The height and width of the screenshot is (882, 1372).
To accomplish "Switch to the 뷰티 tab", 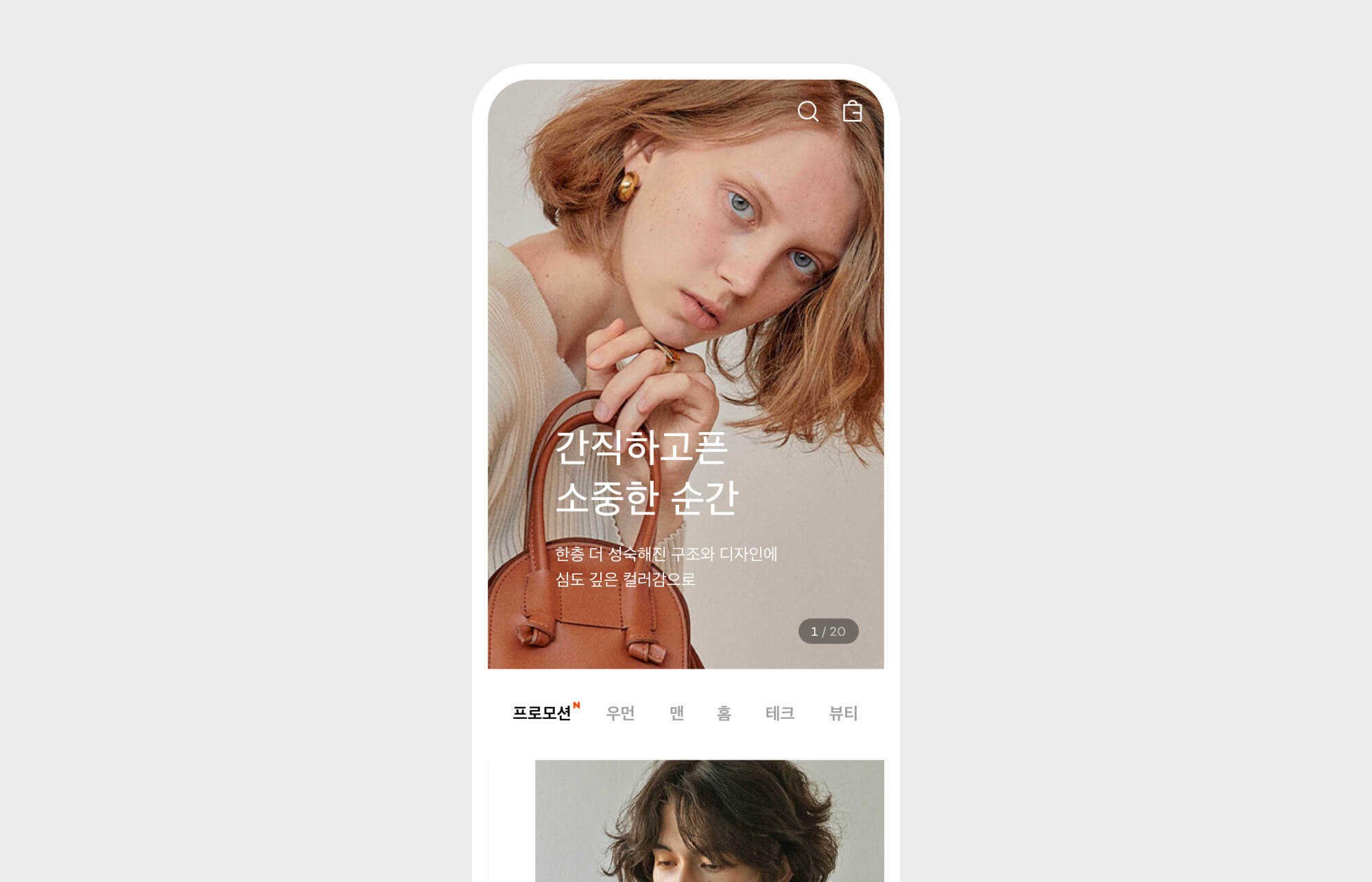I will pyautogui.click(x=843, y=713).
